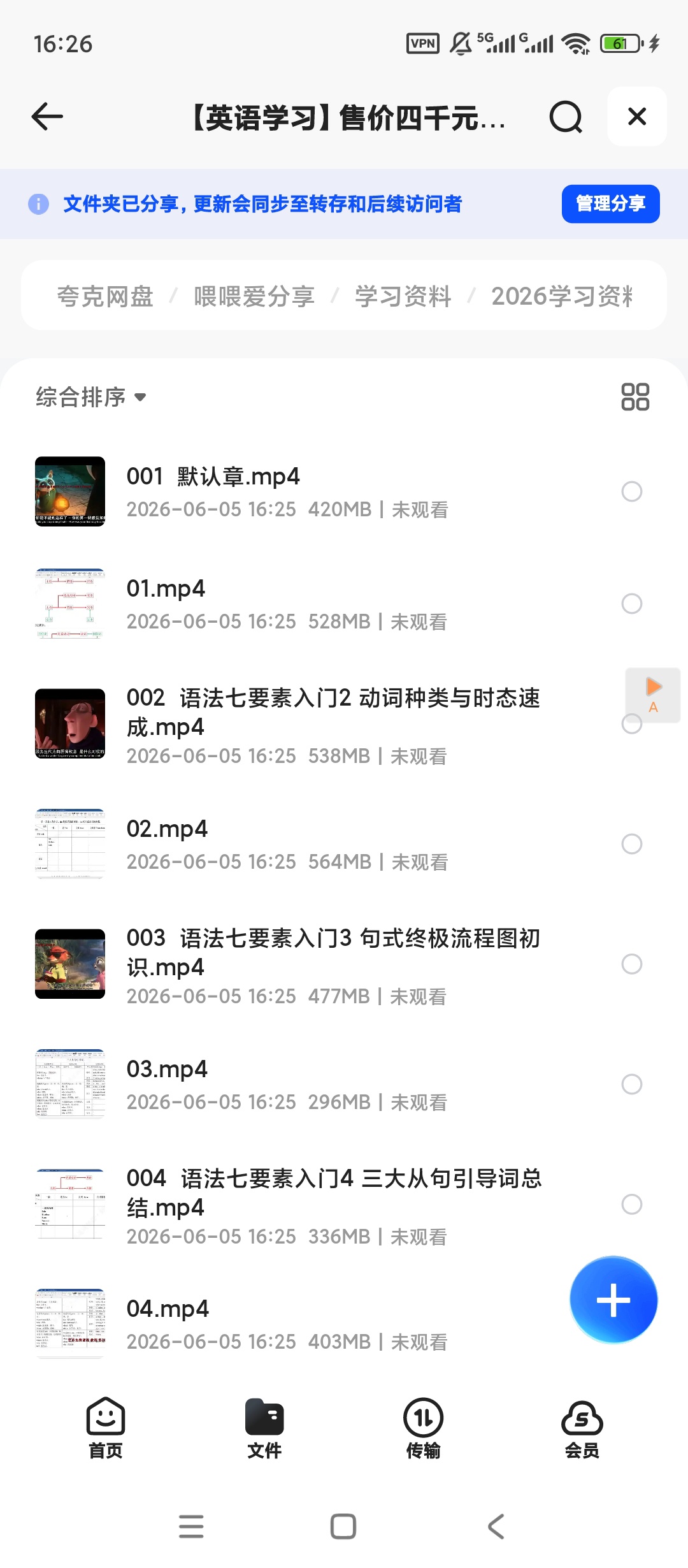The height and width of the screenshot is (1568, 688).
Task: Switch to grid view layout
Action: tap(635, 397)
